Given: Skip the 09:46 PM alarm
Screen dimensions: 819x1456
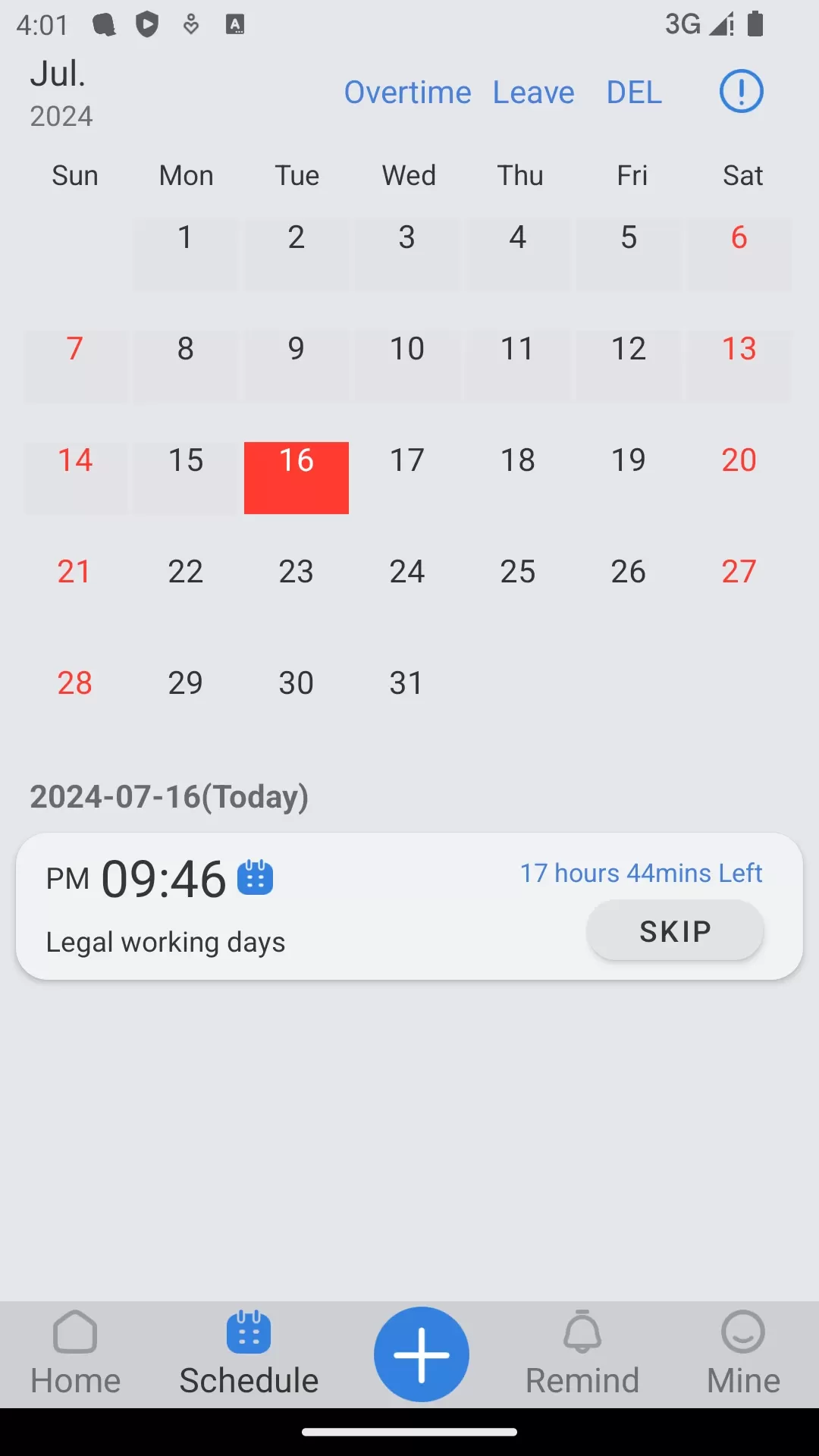Looking at the screenshot, I should [675, 930].
